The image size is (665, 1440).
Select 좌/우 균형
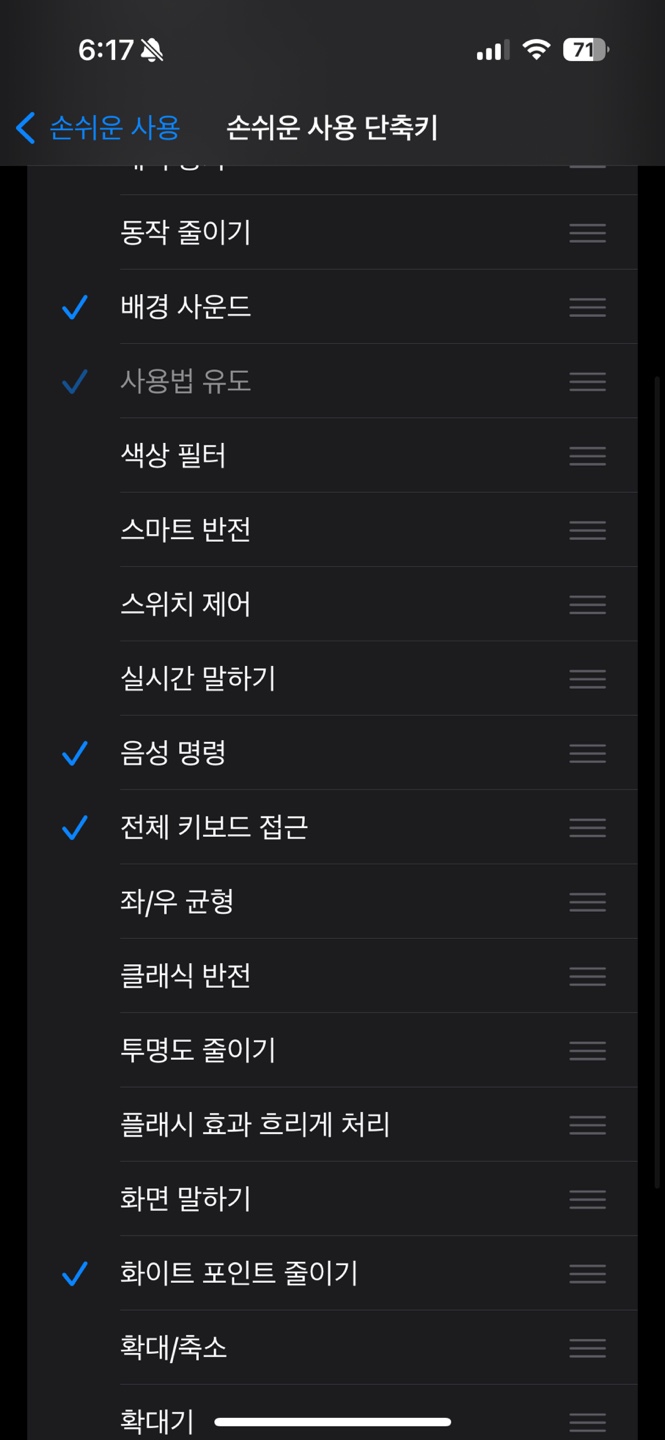click(332, 902)
